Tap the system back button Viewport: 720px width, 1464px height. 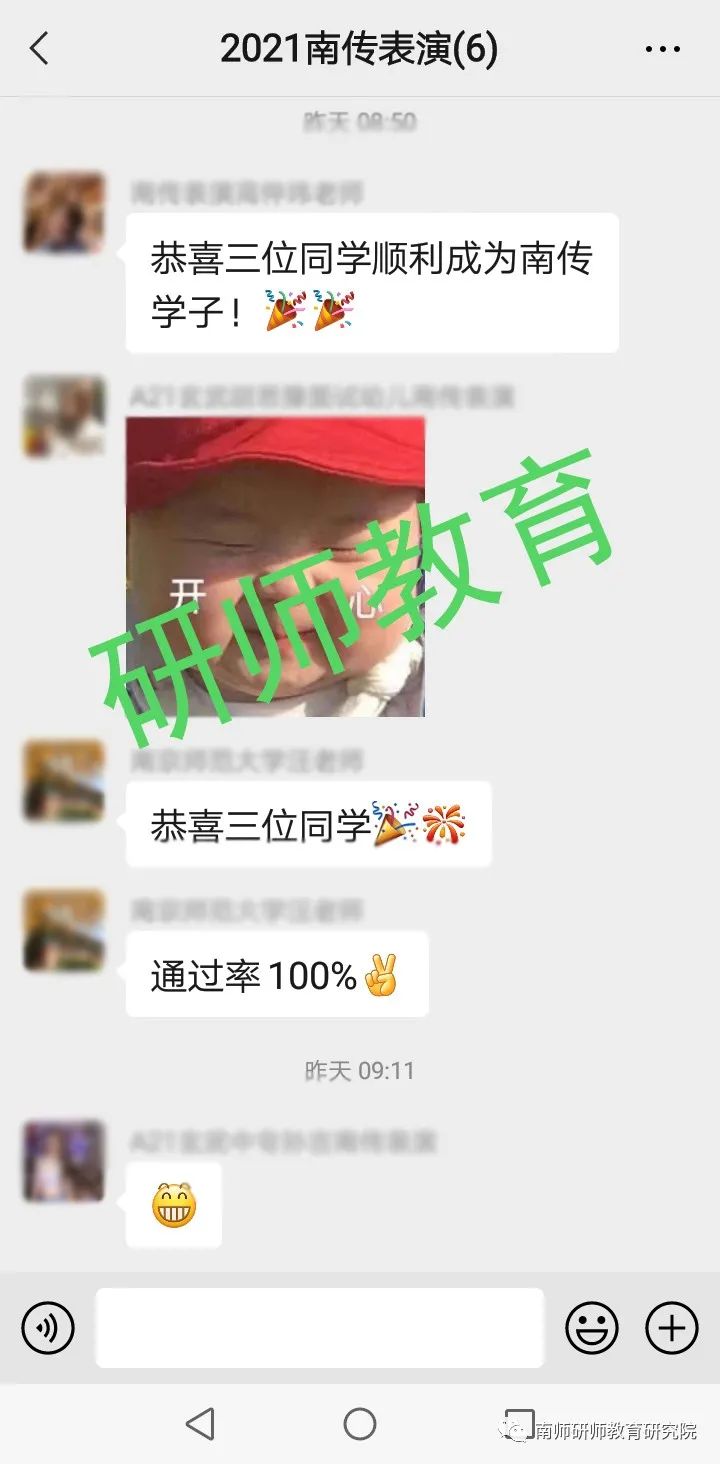(x=200, y=1424)
